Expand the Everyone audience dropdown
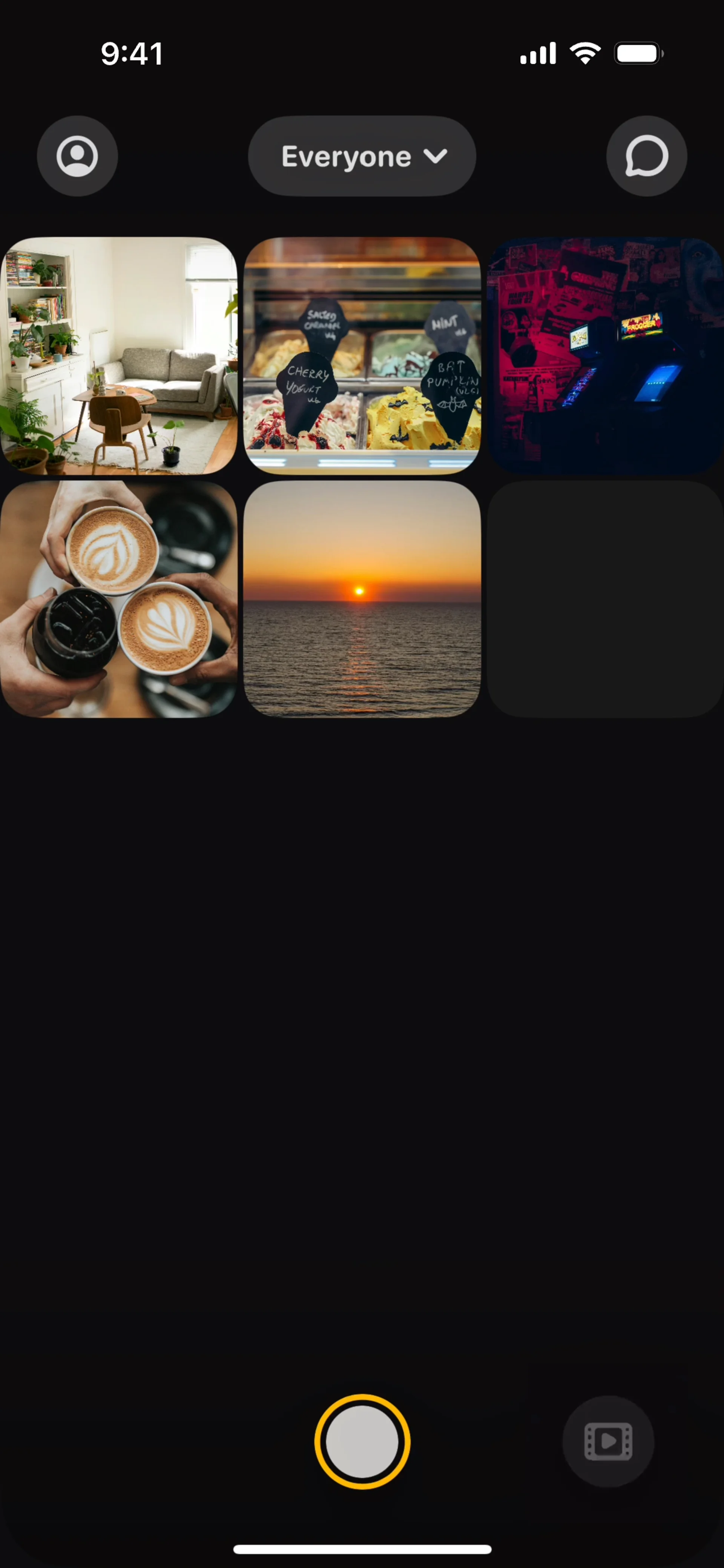Screen dimensions: 724x1568 pyautogui.click(x=362, y=156)
